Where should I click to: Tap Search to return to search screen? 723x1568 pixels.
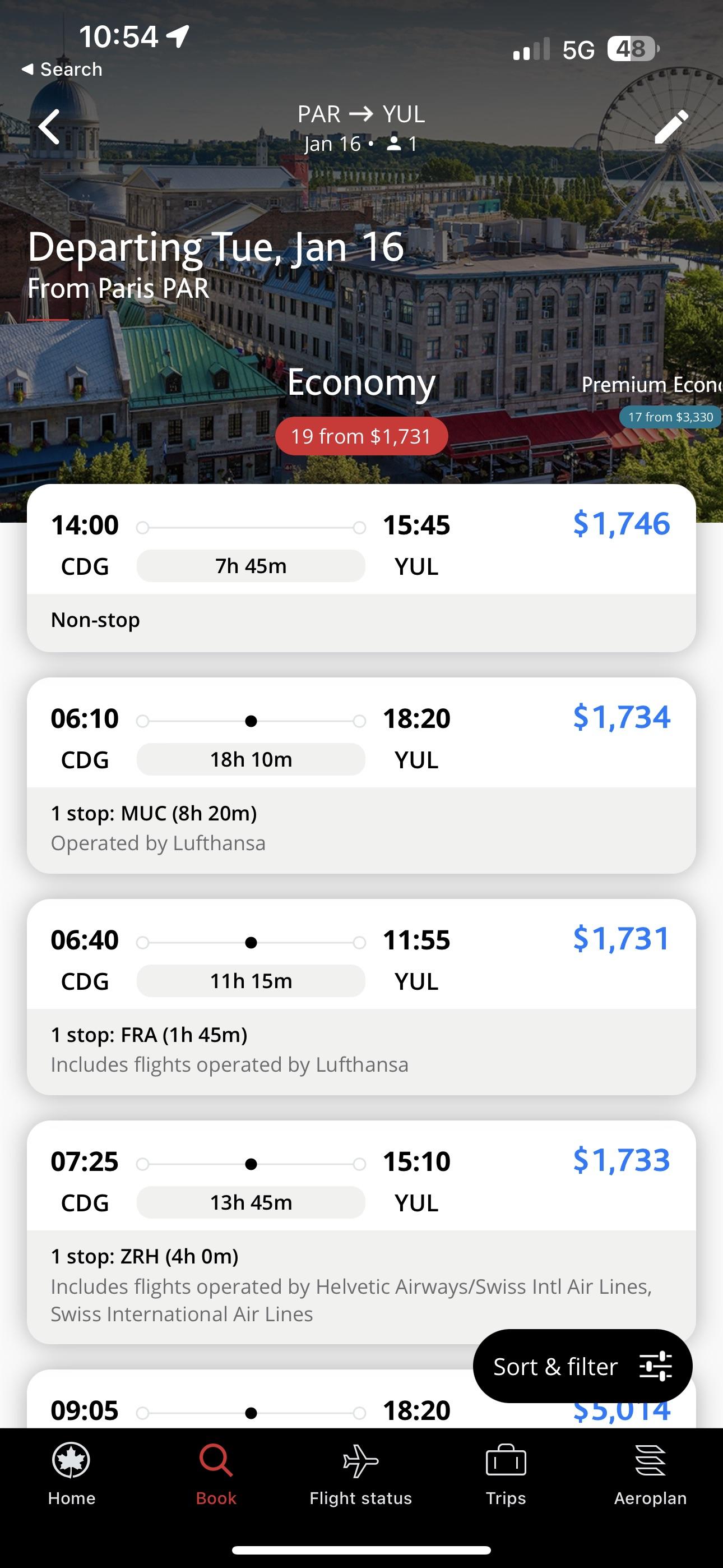63,69
